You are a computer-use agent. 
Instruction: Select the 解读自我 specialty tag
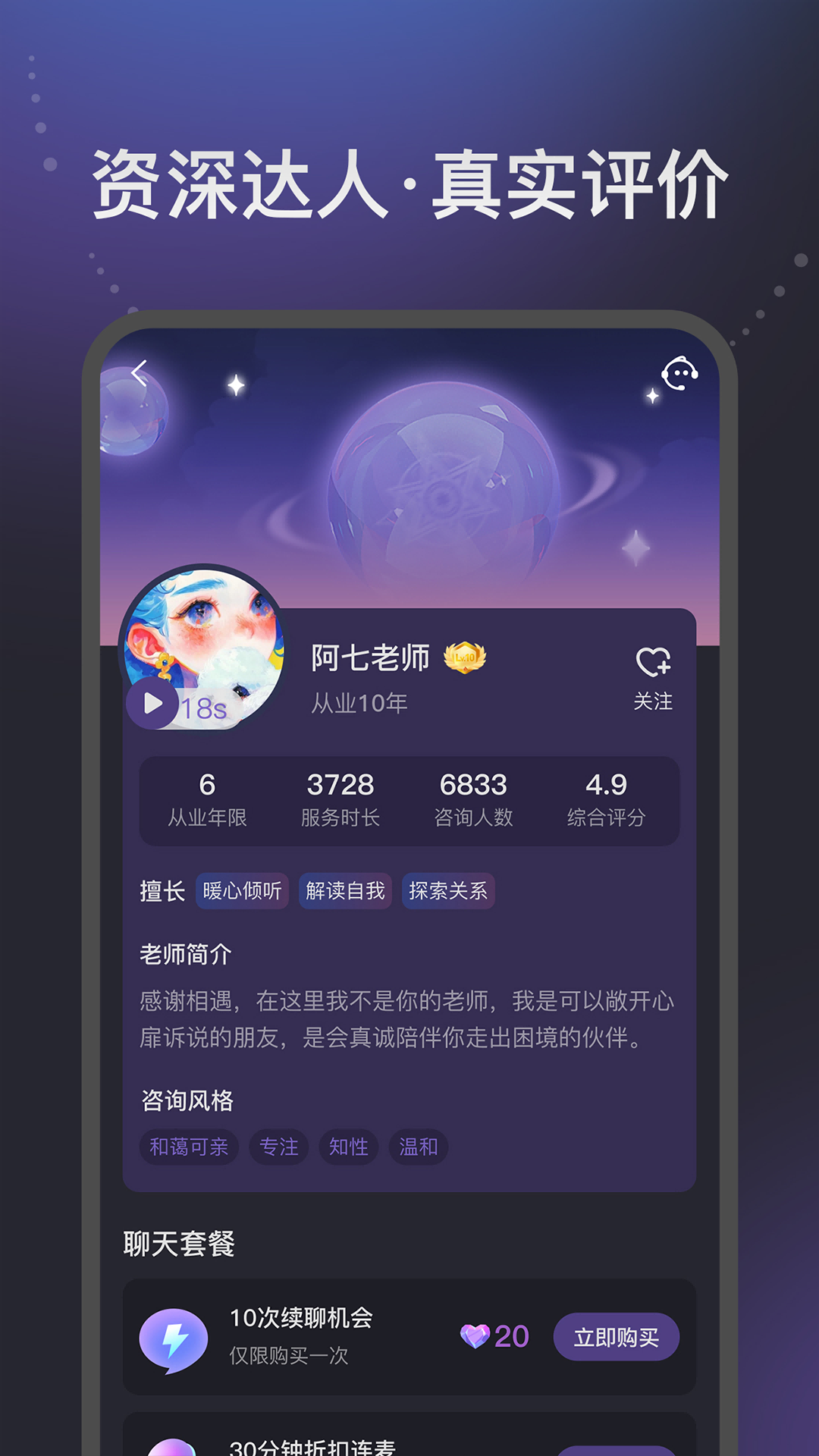pyautogui.click(x=346, y=893)
